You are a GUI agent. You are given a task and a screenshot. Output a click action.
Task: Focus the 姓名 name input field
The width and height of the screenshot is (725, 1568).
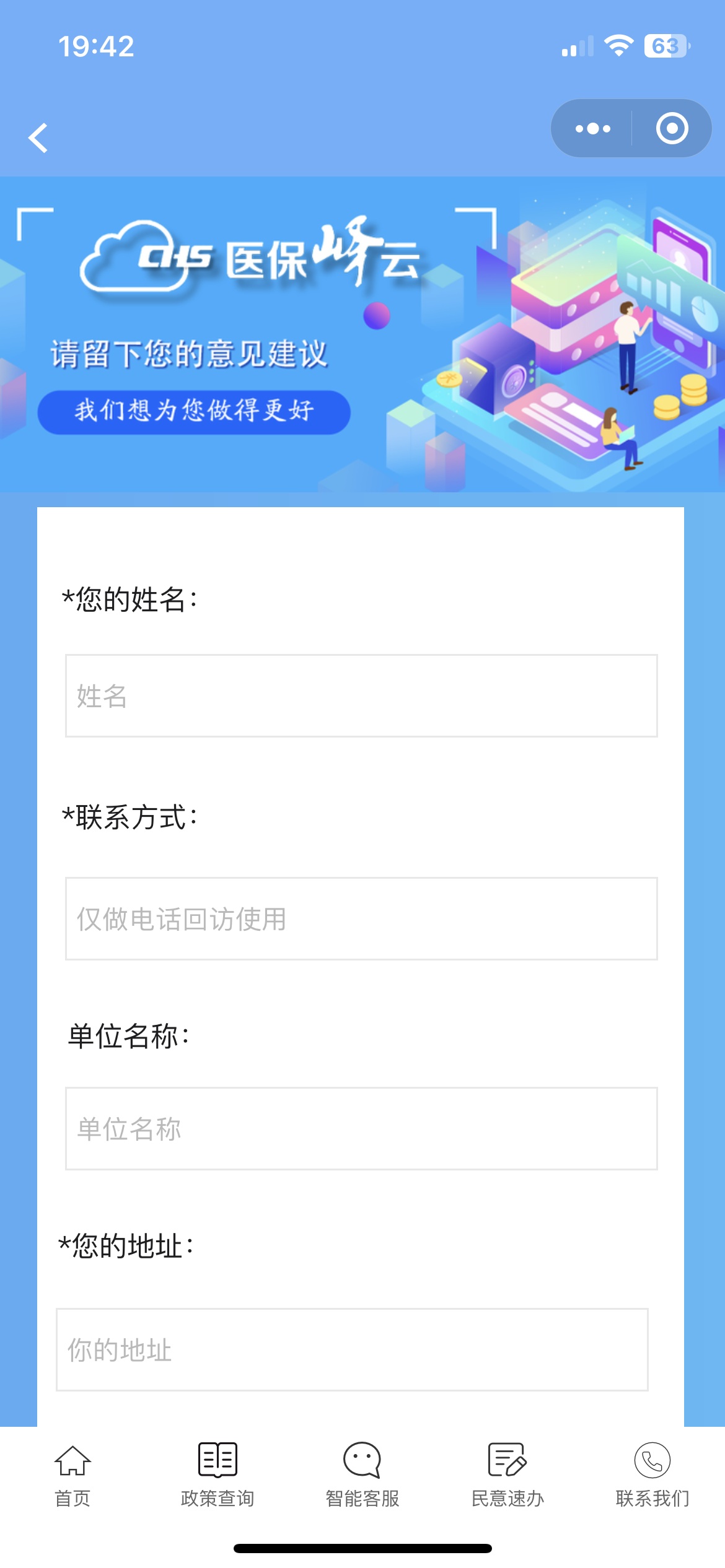pyautogui.click(x=361, y=695)
